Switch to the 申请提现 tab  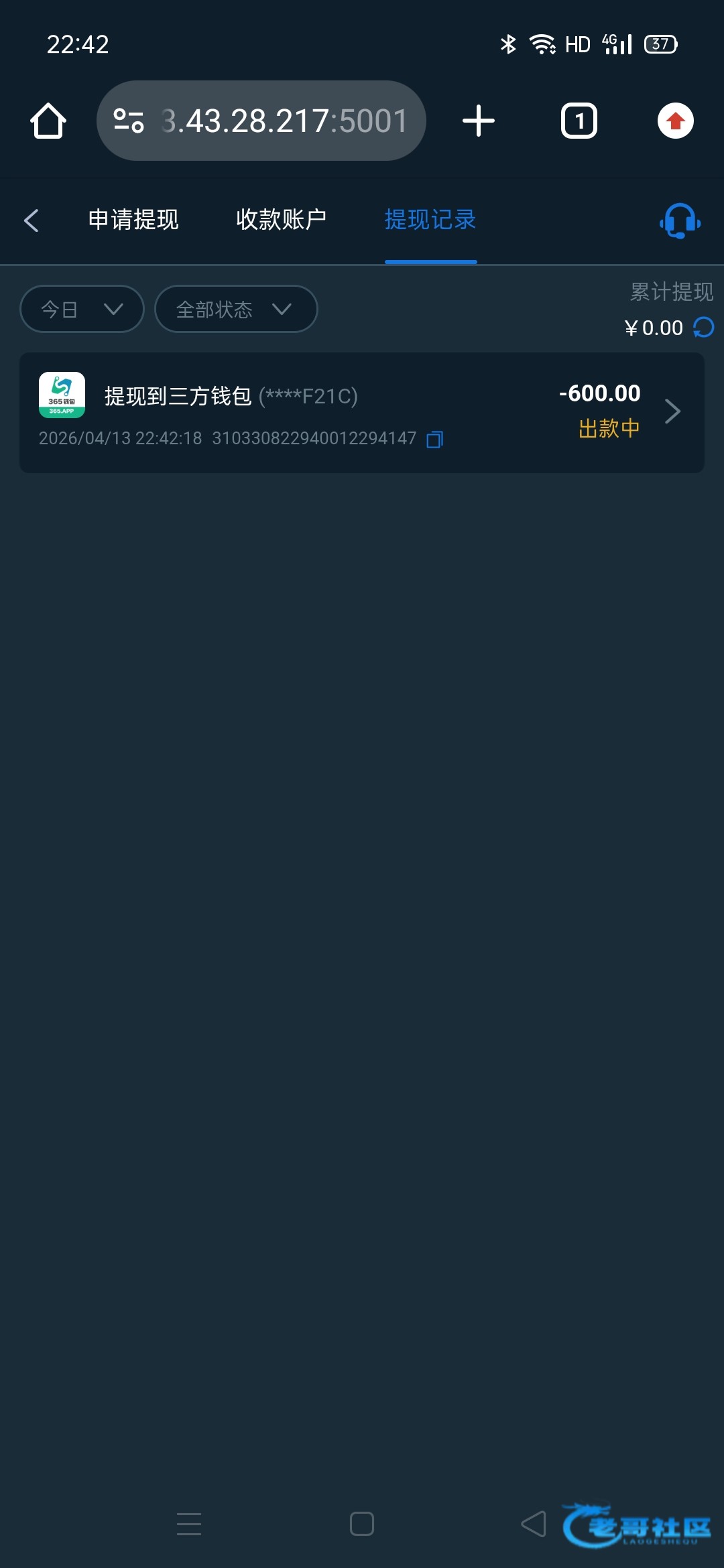[x=133, y=220]
